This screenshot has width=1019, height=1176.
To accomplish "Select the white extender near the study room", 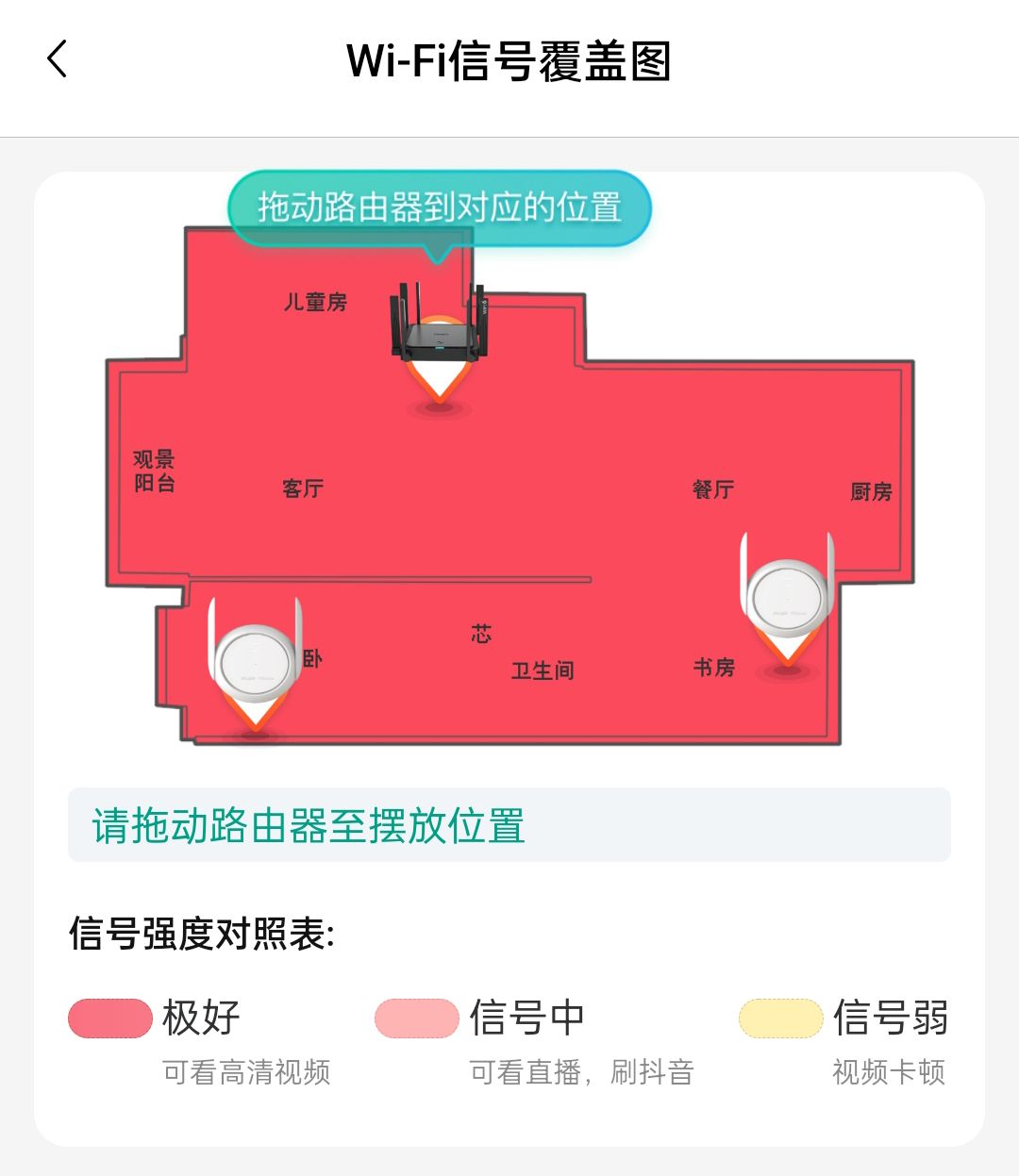I will pyautogui.click(x=788, y=596).
